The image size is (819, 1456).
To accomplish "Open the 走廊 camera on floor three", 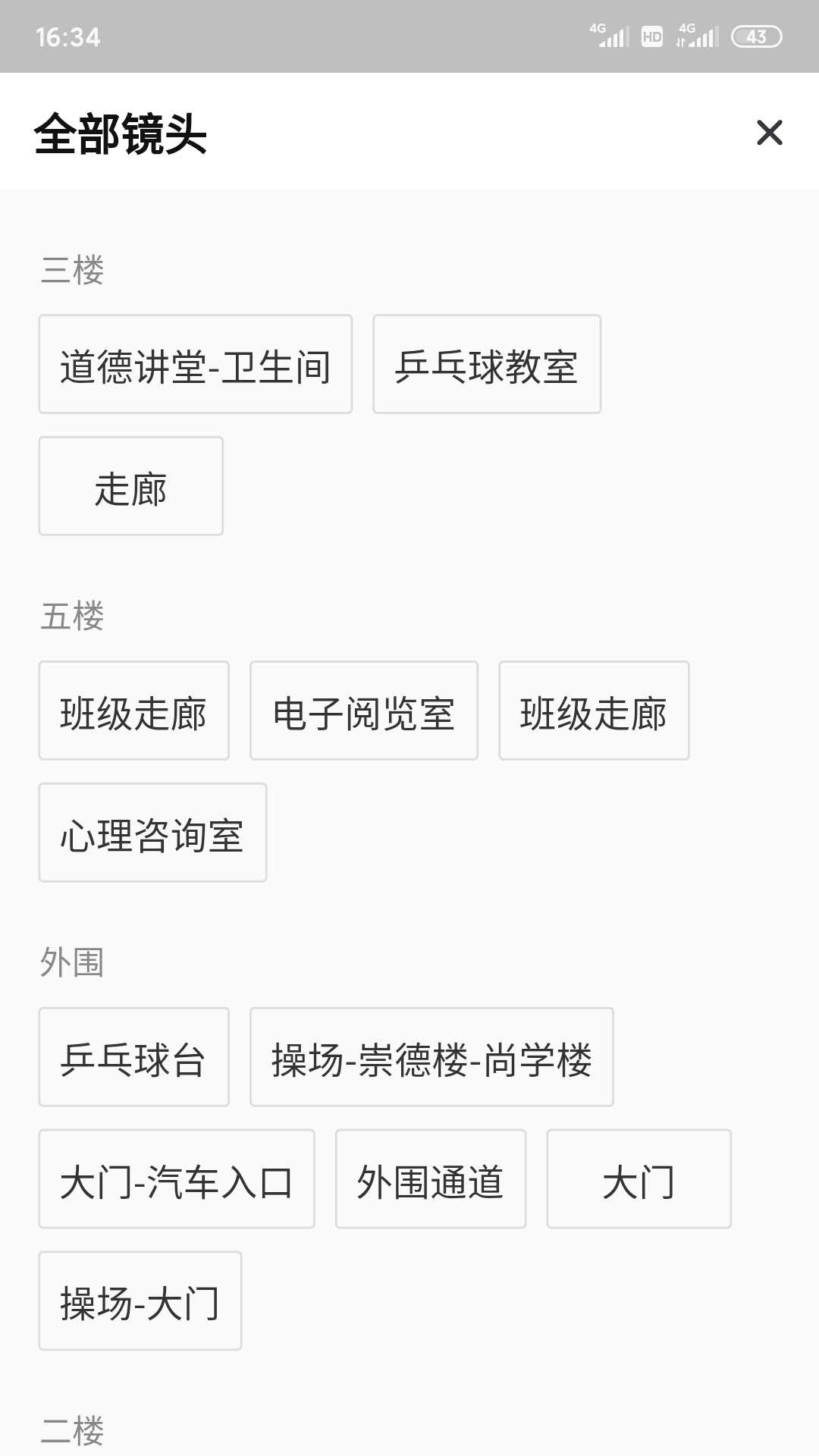I will click(130, 486).
